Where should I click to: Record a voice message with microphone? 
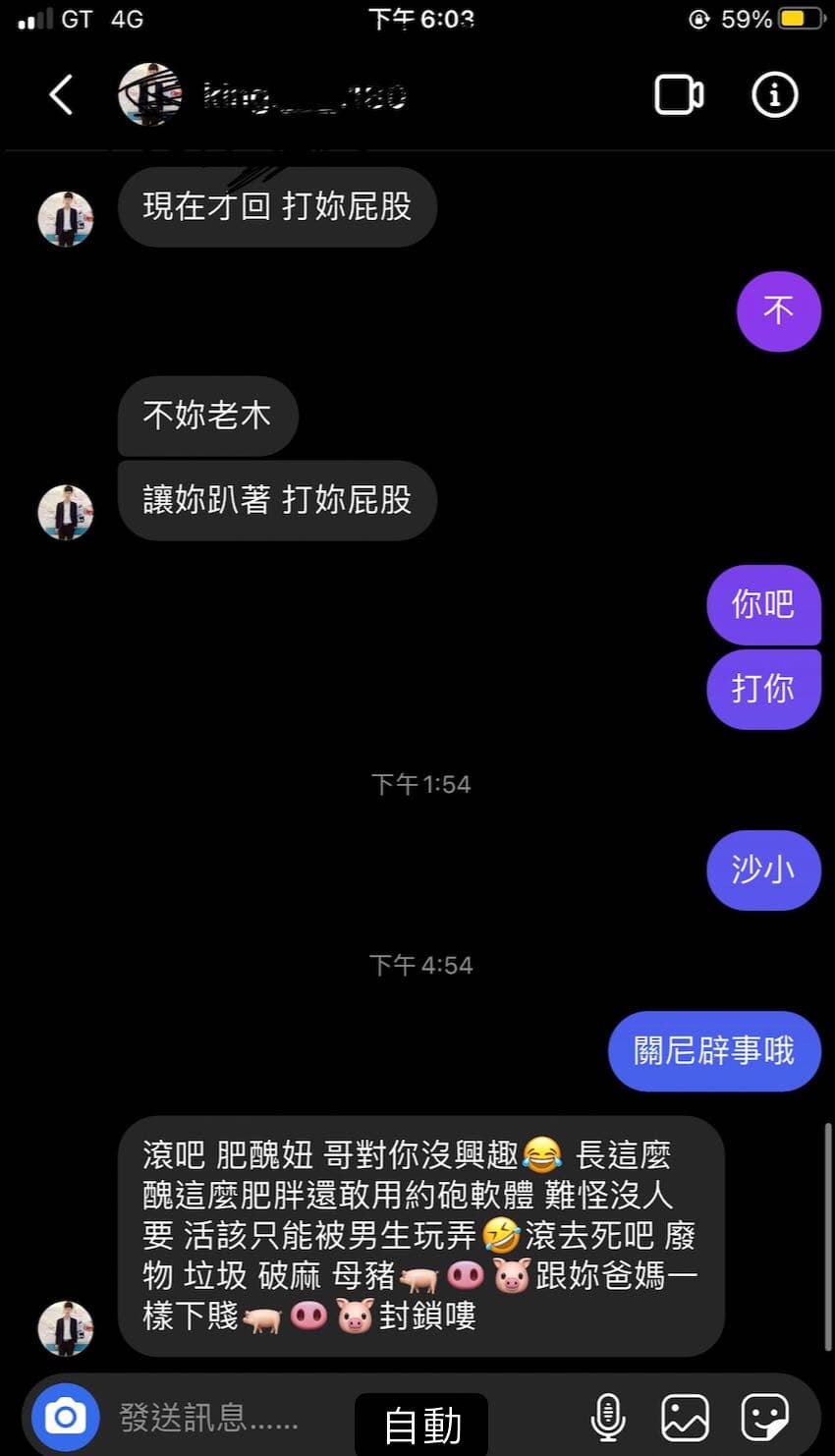(607, 1418)
